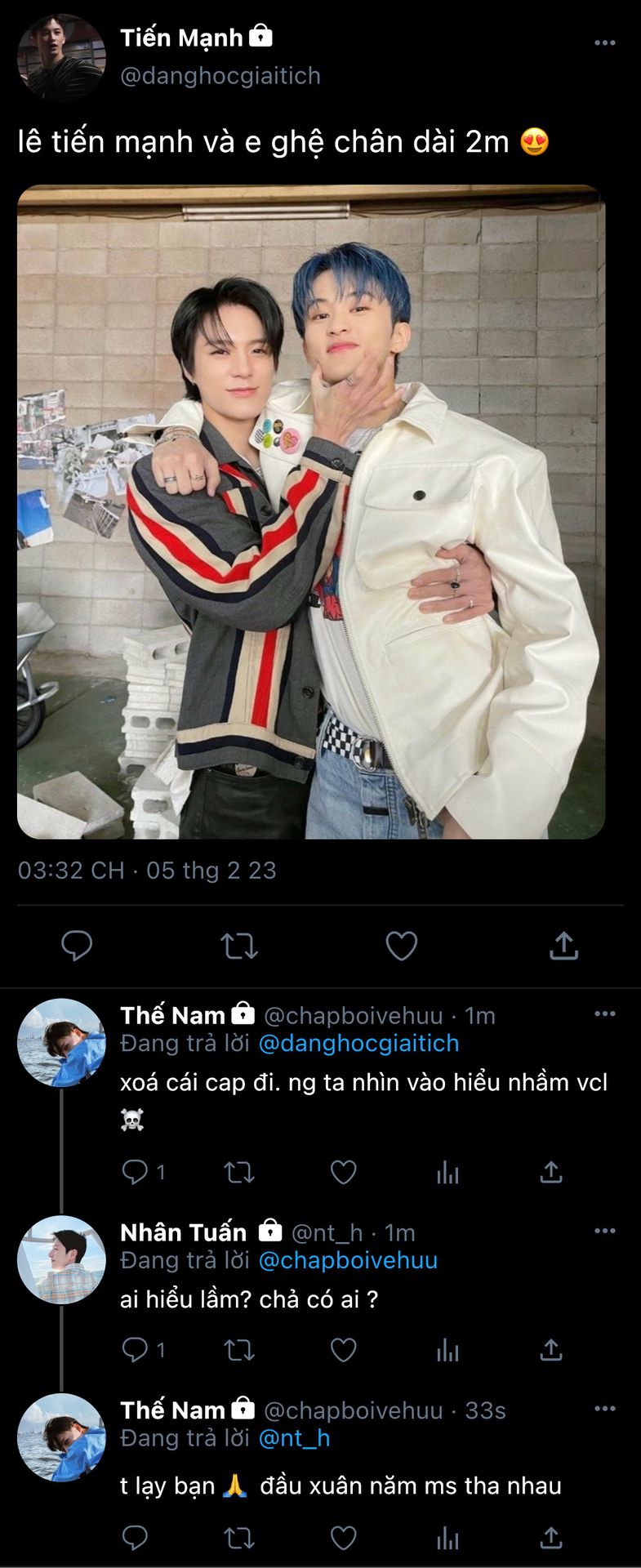Screen dimensions: 641x1568
Task: Share Nhân Tuấn's reply
Action: (x=551, y=1350)
